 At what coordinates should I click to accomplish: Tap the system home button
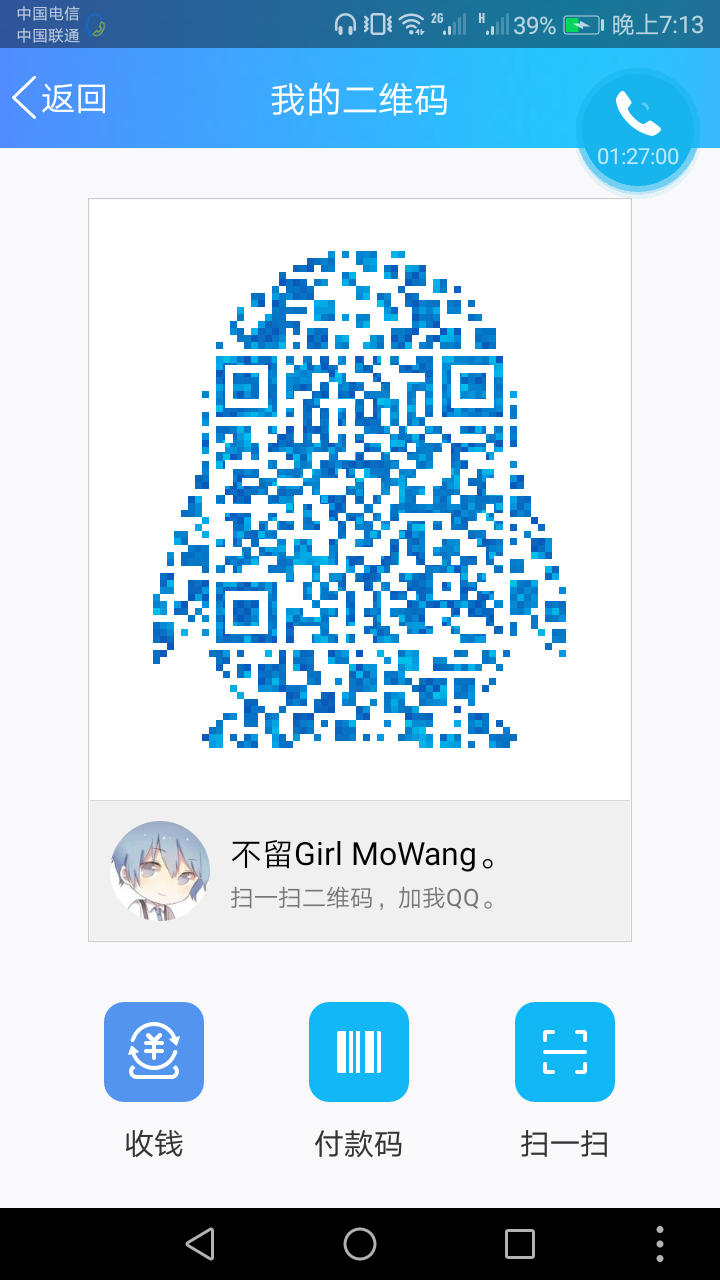[x=360, y=1244]
